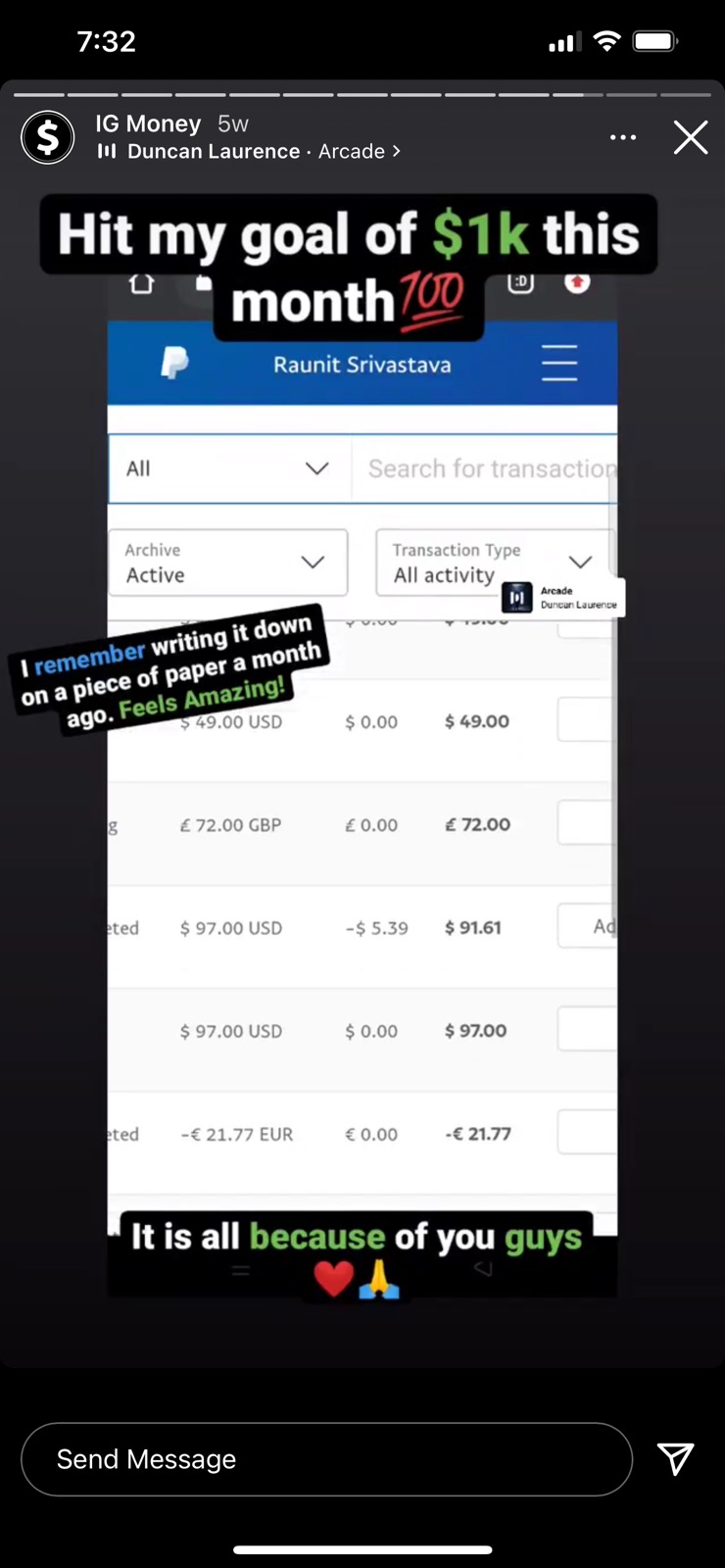Share this story via paper plane icon
This screenshot has width=725, height=1568.
[676, 1459]
